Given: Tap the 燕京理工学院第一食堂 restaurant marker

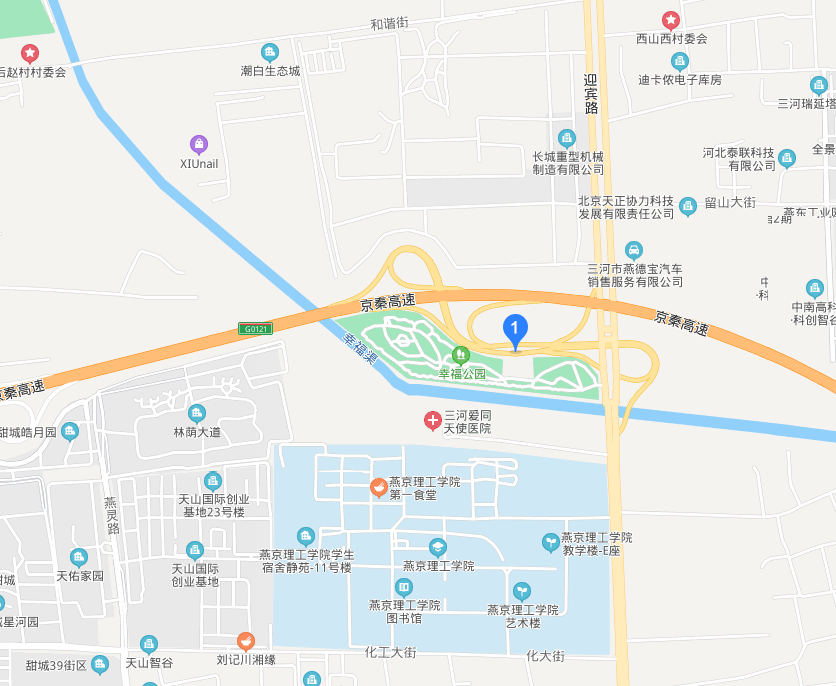Looking at the screenshot, I should (378, 487).
